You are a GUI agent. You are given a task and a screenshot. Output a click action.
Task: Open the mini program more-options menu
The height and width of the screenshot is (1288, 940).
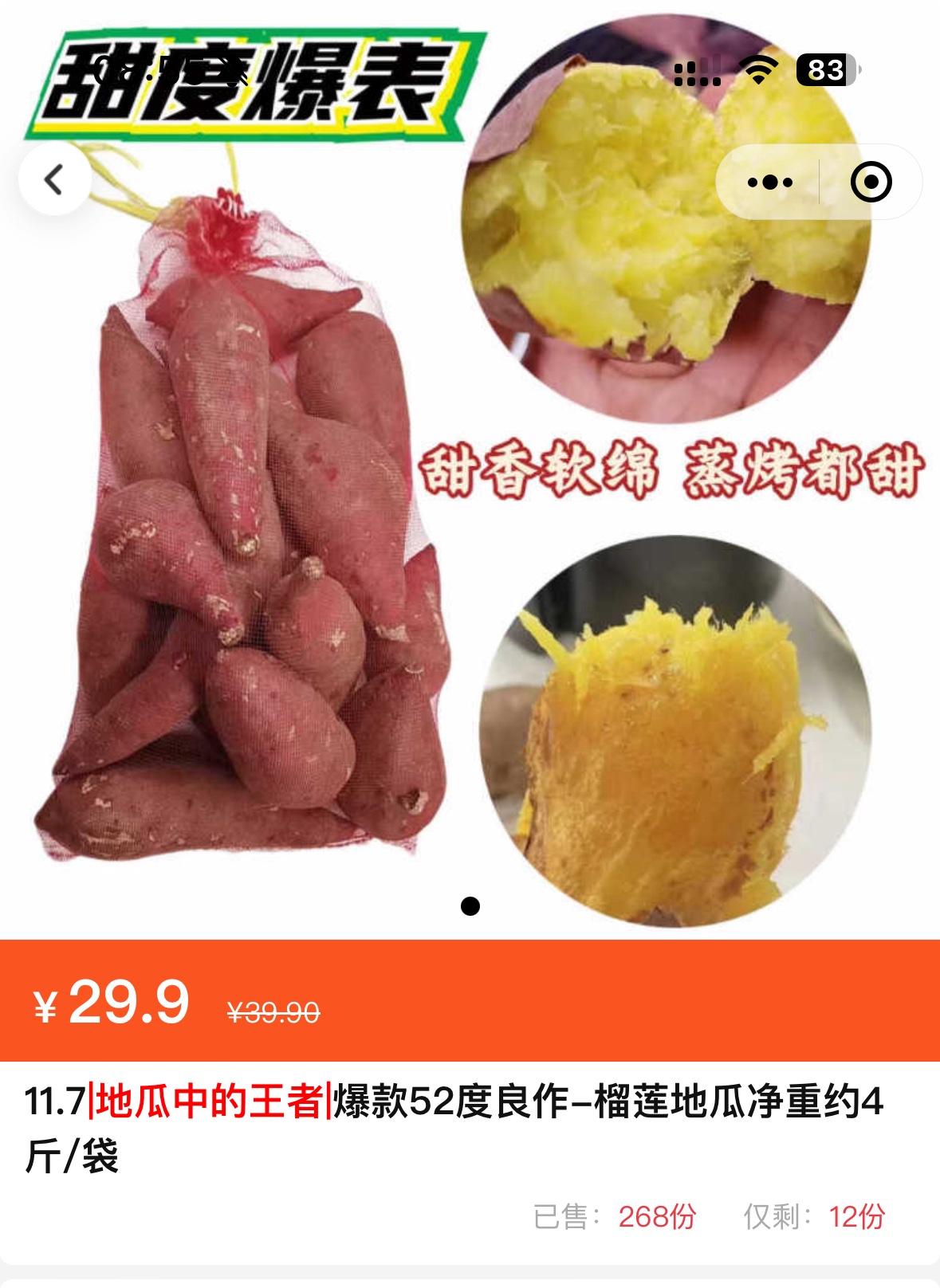(x=769, y=183)
